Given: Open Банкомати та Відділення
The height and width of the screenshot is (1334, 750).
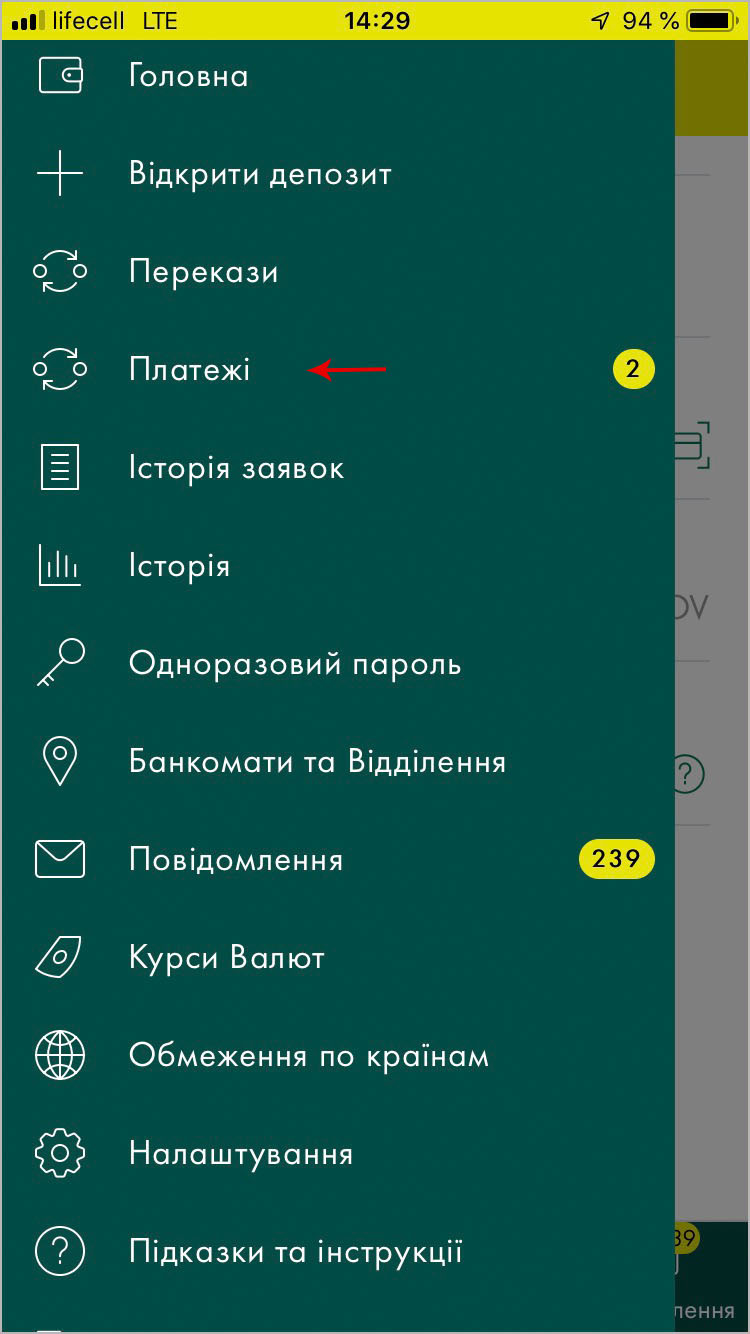Looking at the screenshot, I should coord(317,762).
